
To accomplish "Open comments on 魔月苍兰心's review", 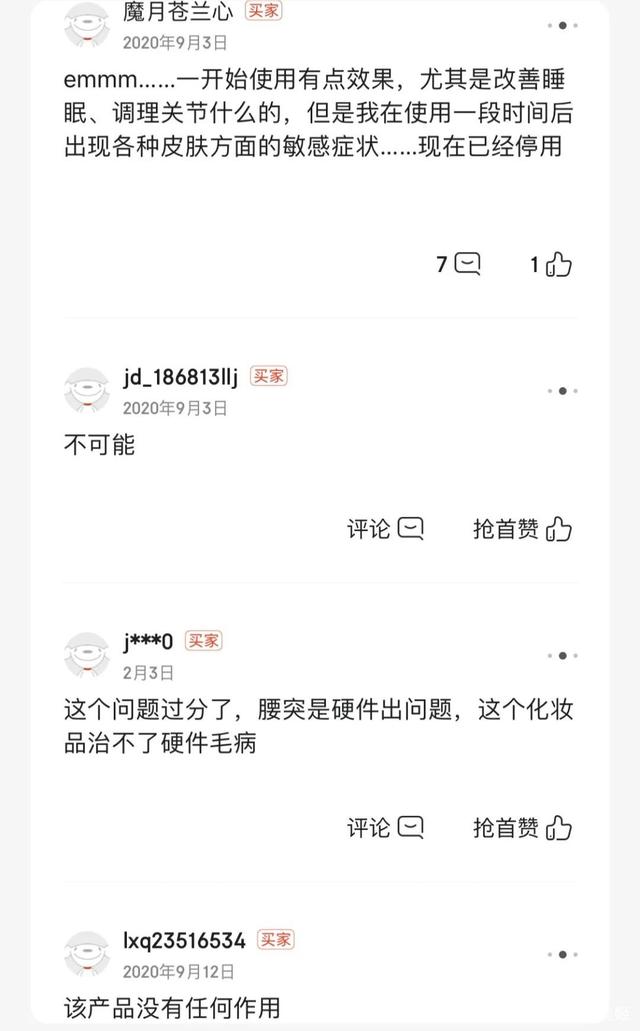I will click(459, 264).
